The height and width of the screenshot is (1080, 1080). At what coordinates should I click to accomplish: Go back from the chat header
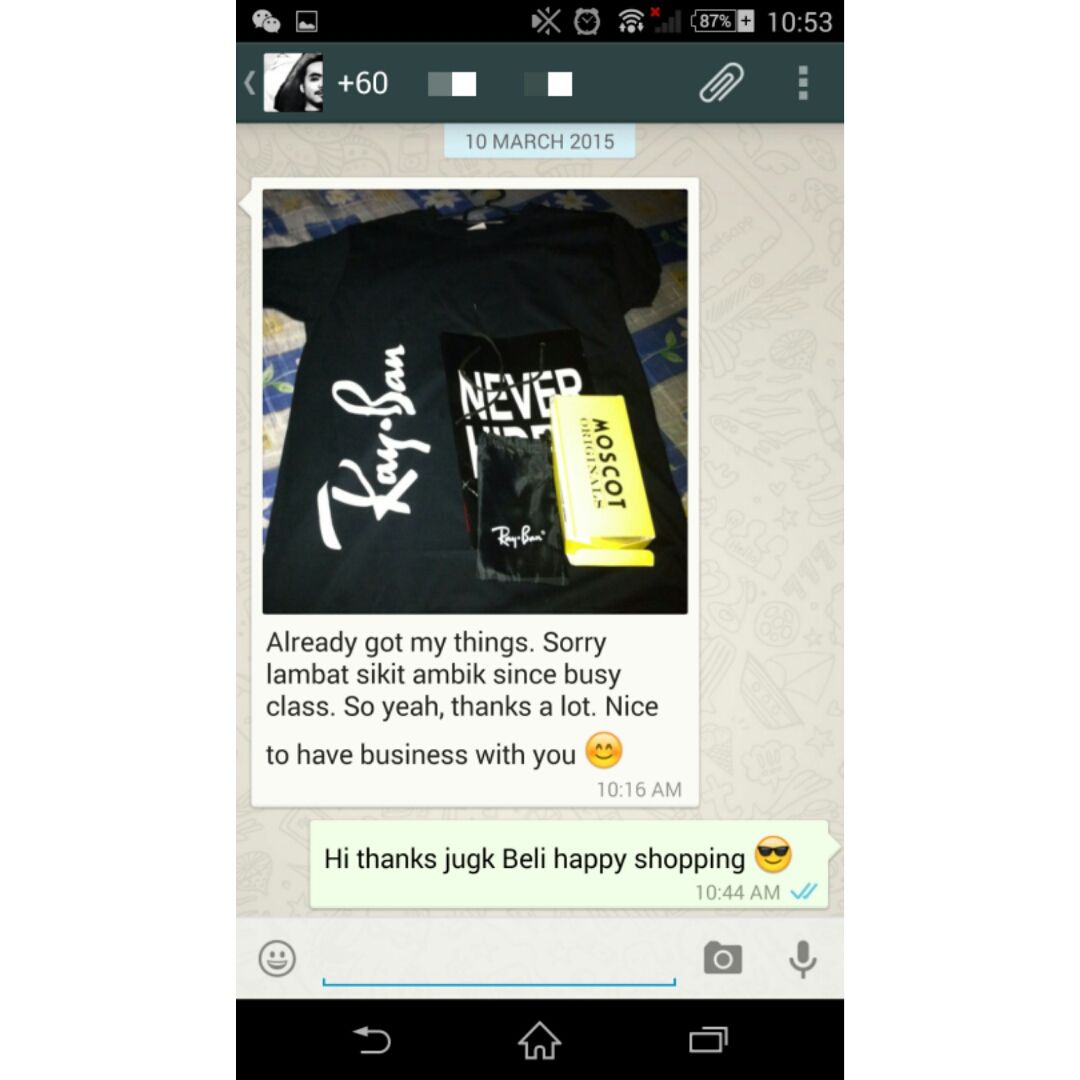click(x=252, y=83)
